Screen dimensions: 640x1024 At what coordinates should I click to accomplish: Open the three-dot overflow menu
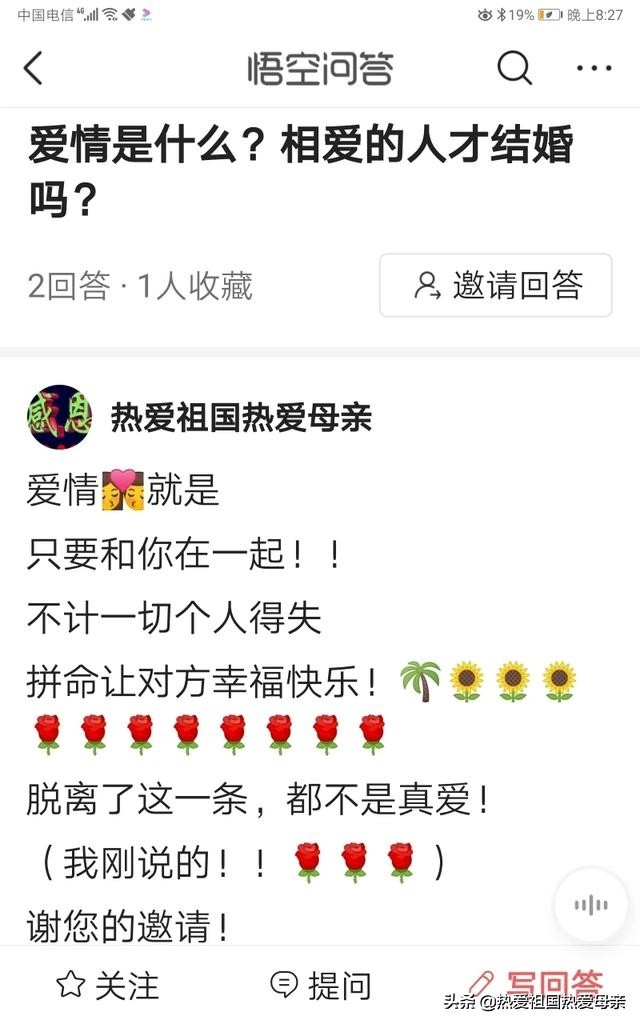click(x=594, y=68)
